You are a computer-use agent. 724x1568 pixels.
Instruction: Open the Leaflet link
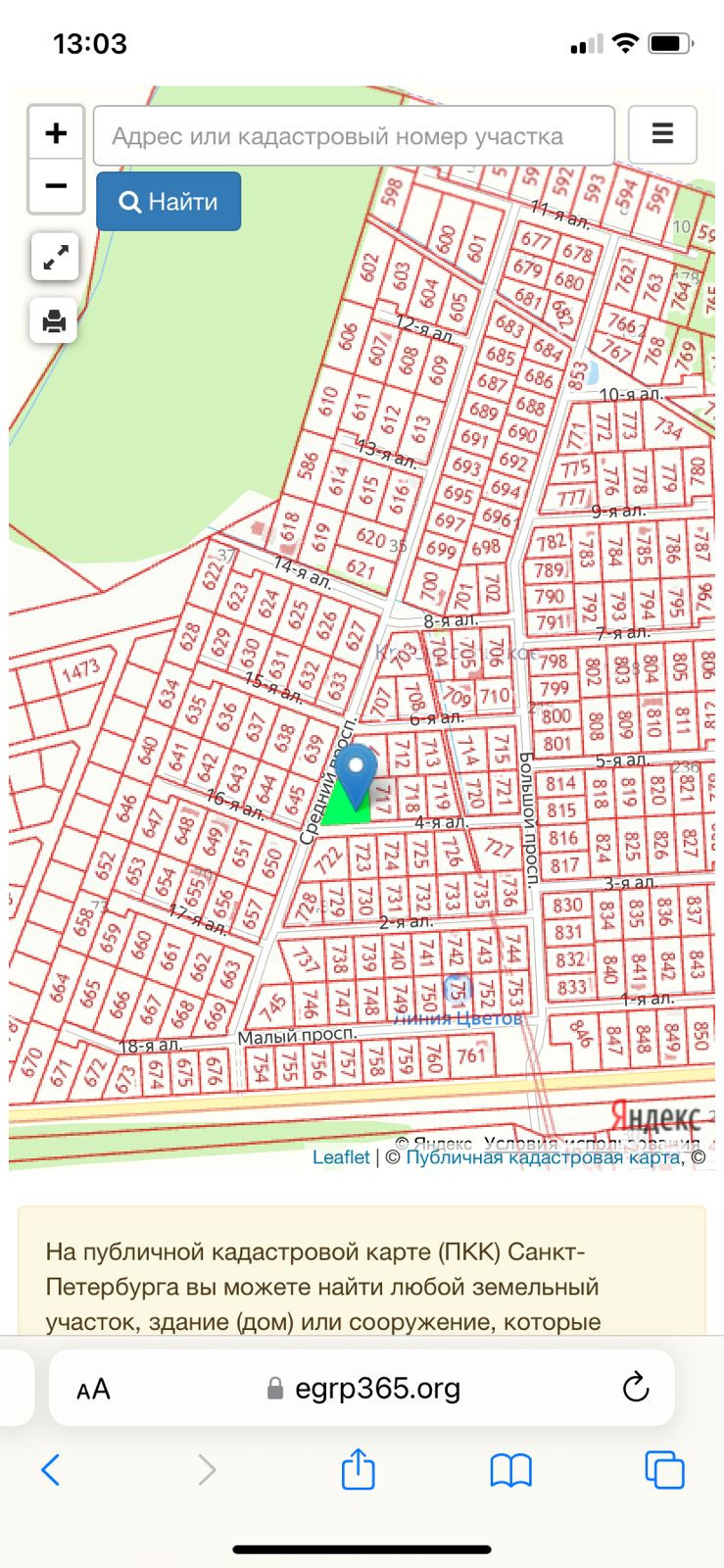[341, 1157]
